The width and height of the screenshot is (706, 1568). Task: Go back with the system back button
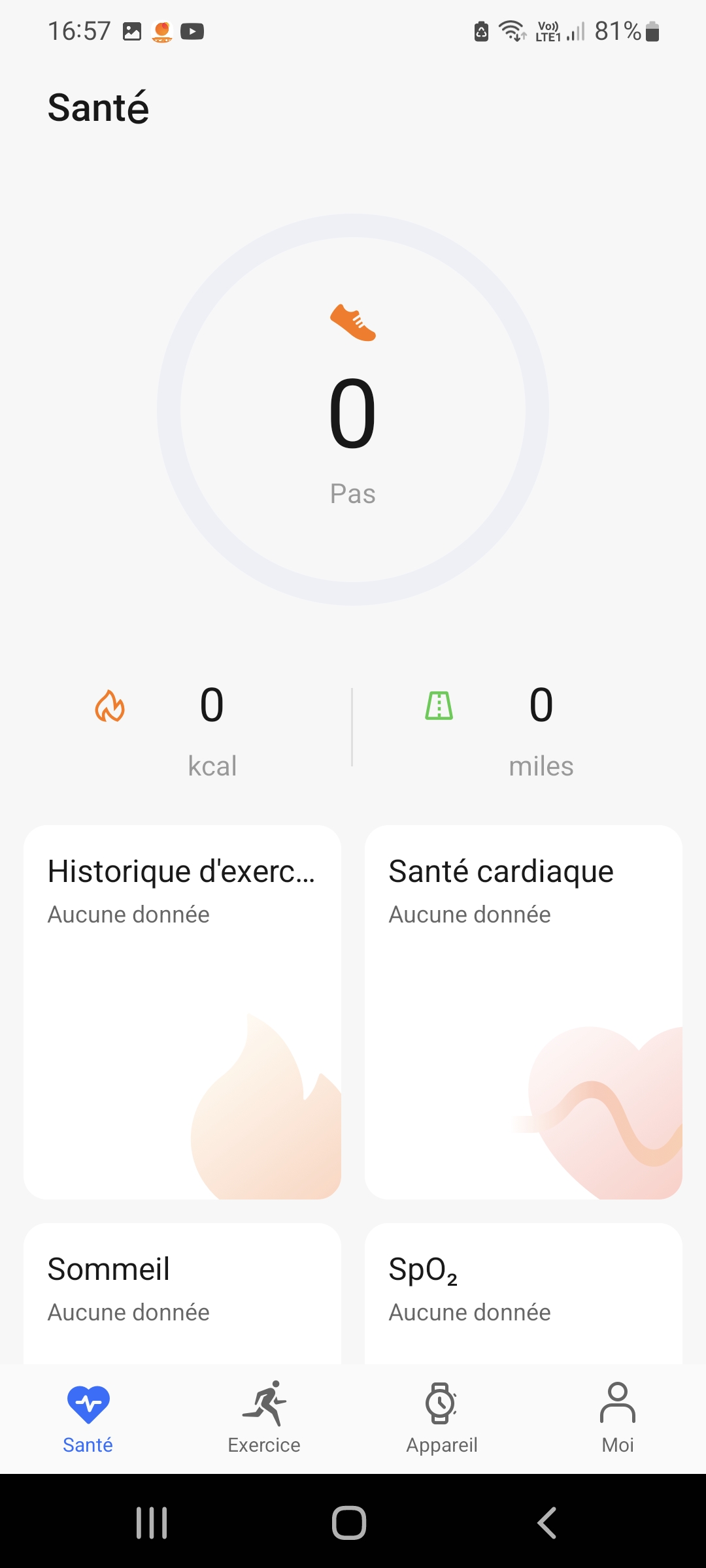[x=546, y=1523]
